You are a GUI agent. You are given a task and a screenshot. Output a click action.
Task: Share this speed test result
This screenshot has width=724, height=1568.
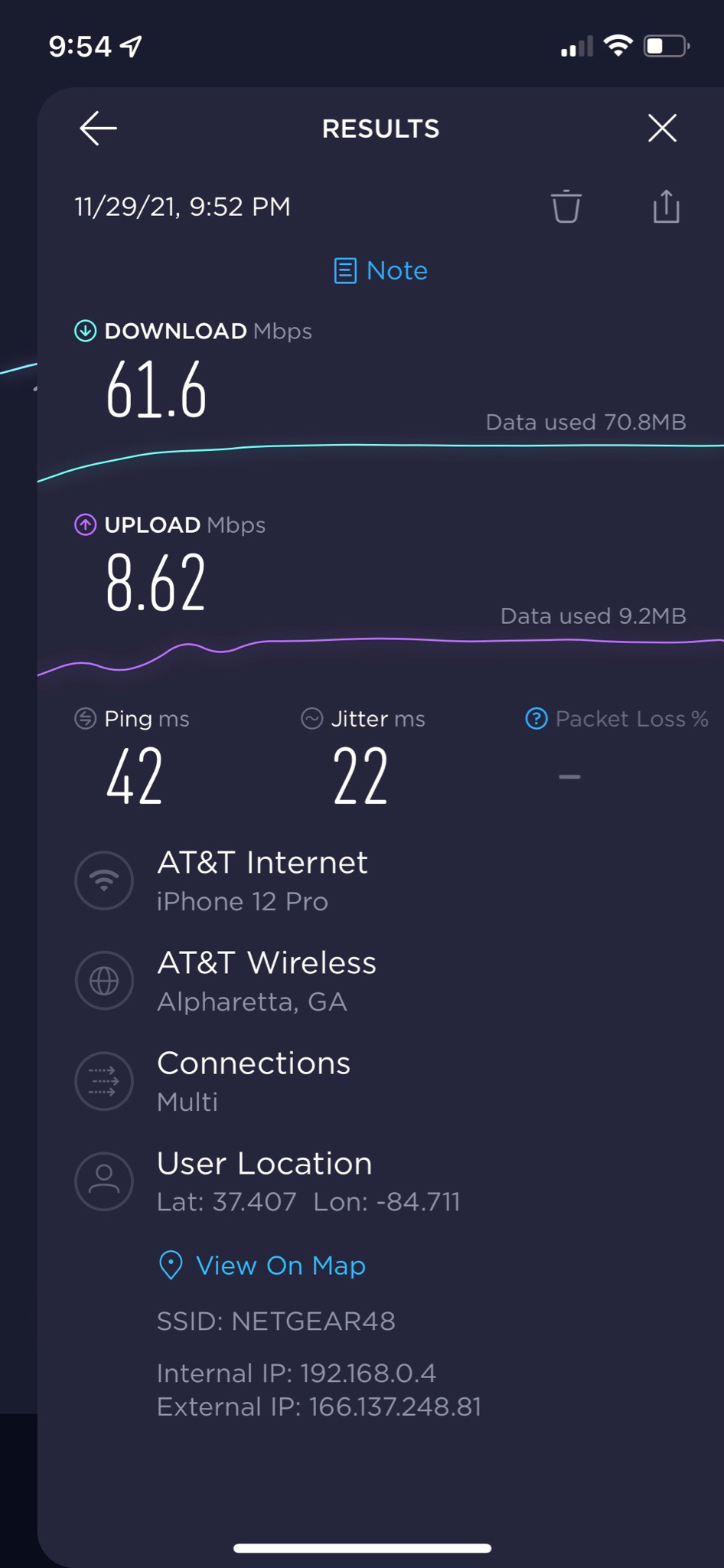(666, 207)
